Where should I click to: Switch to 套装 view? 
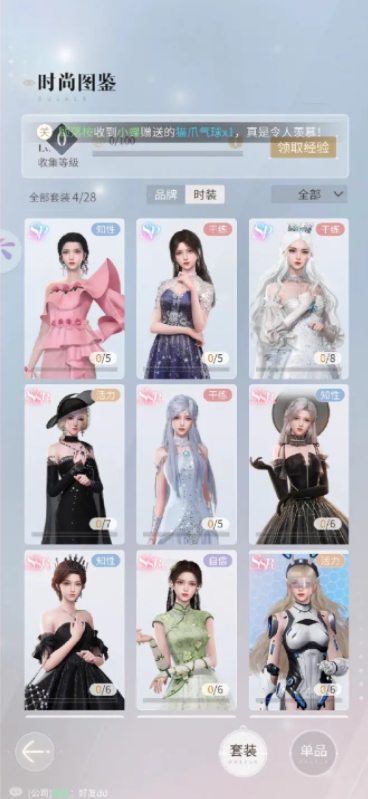(243, 752)
